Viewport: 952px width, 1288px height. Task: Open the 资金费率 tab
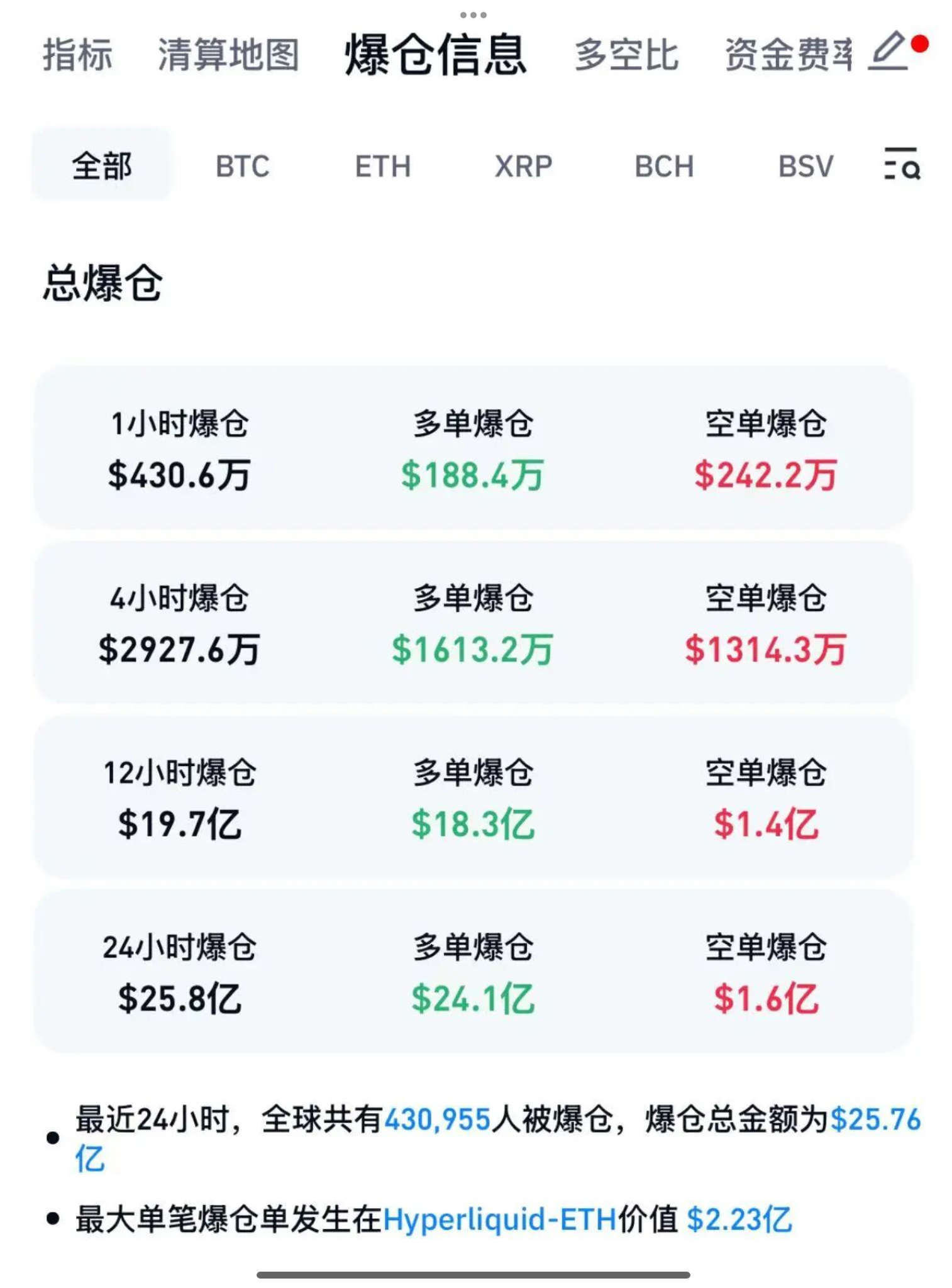(x=789, y=55)
